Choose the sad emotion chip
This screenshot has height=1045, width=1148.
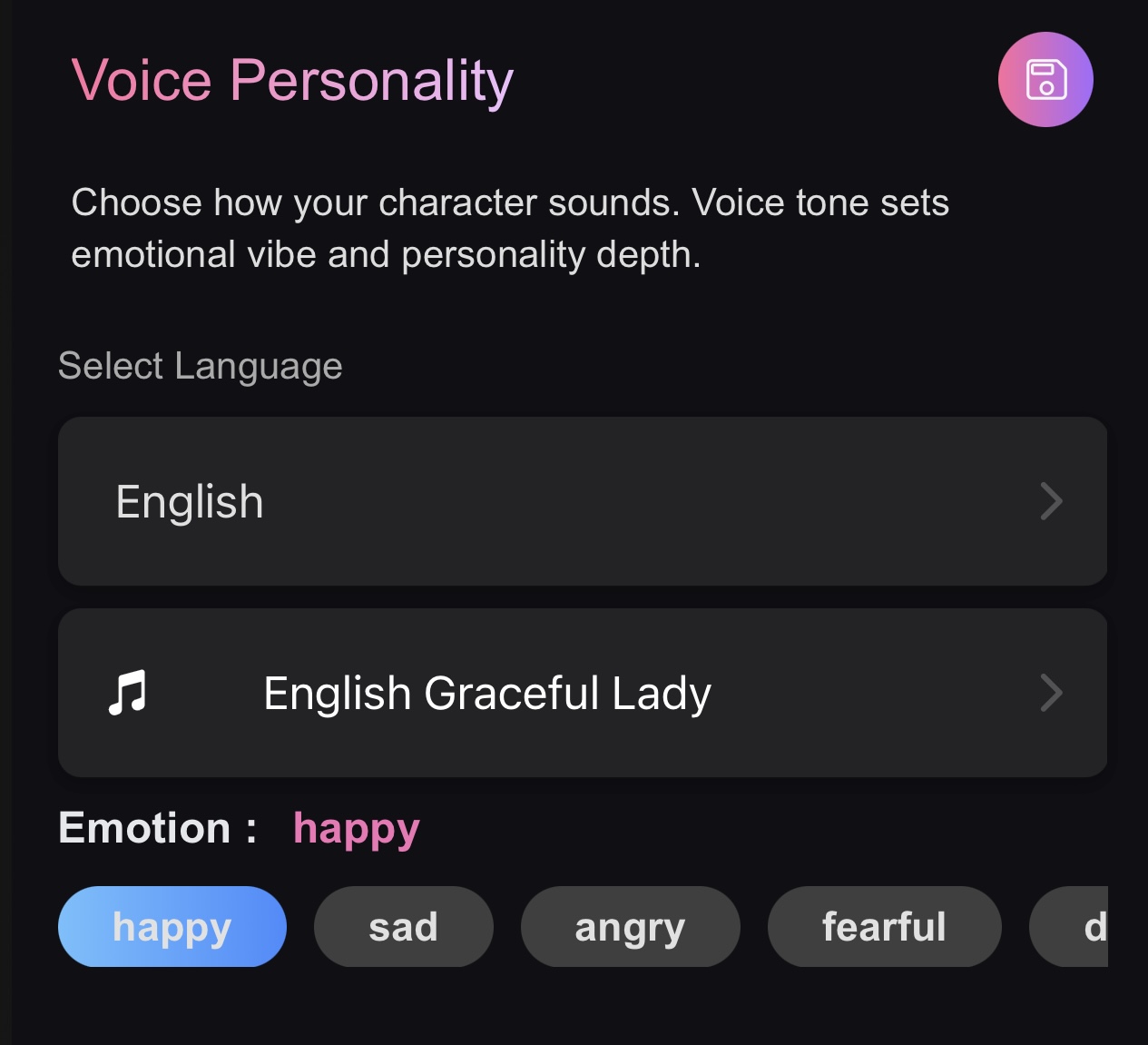coord(403,927)
